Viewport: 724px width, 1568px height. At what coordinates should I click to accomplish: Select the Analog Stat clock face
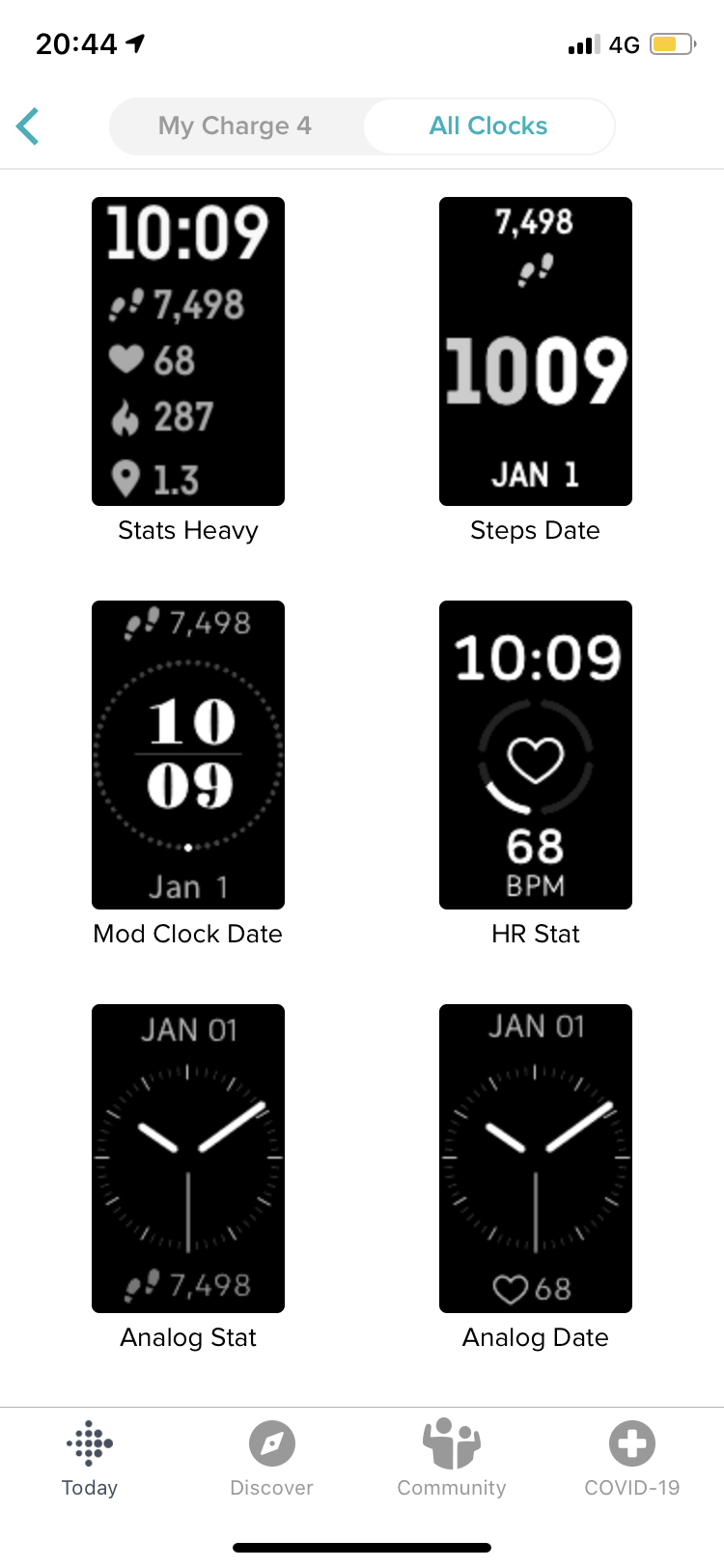pos(188,1159)
